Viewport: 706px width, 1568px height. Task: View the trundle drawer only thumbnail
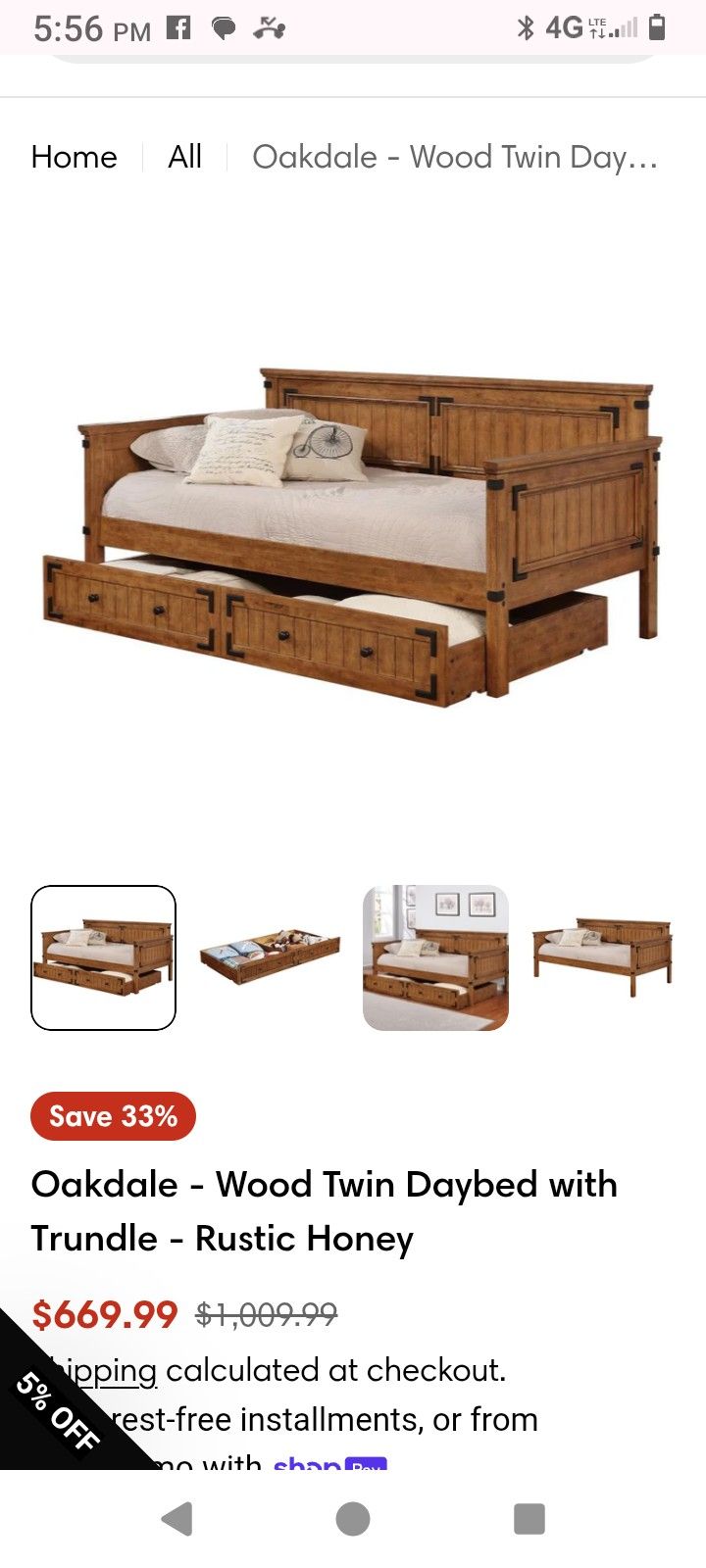click(270, 957)
